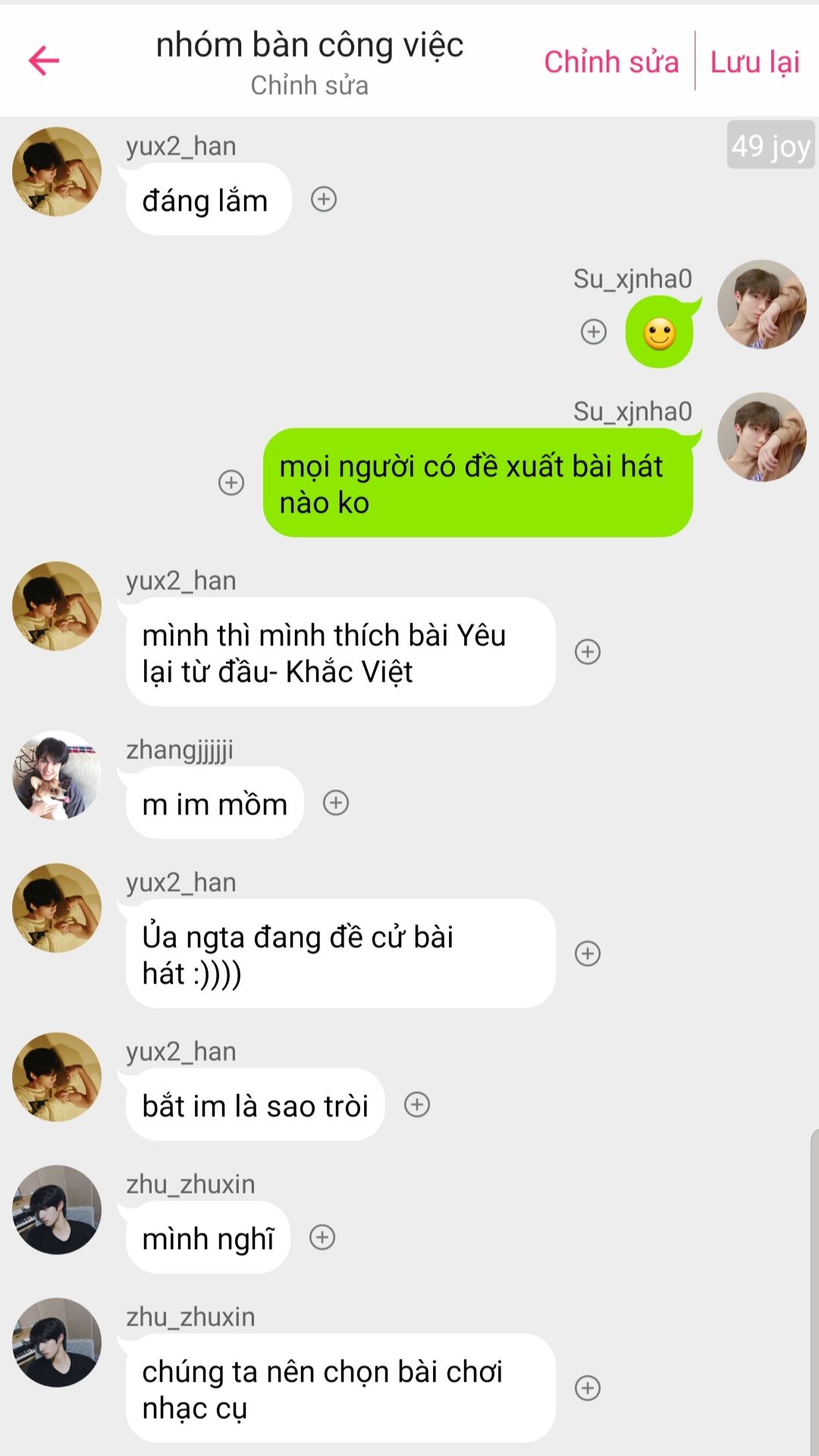Select the 'mọi người có đề xuất' green bubble
The image size is (819, 1456).
click(x=478, y=484)
